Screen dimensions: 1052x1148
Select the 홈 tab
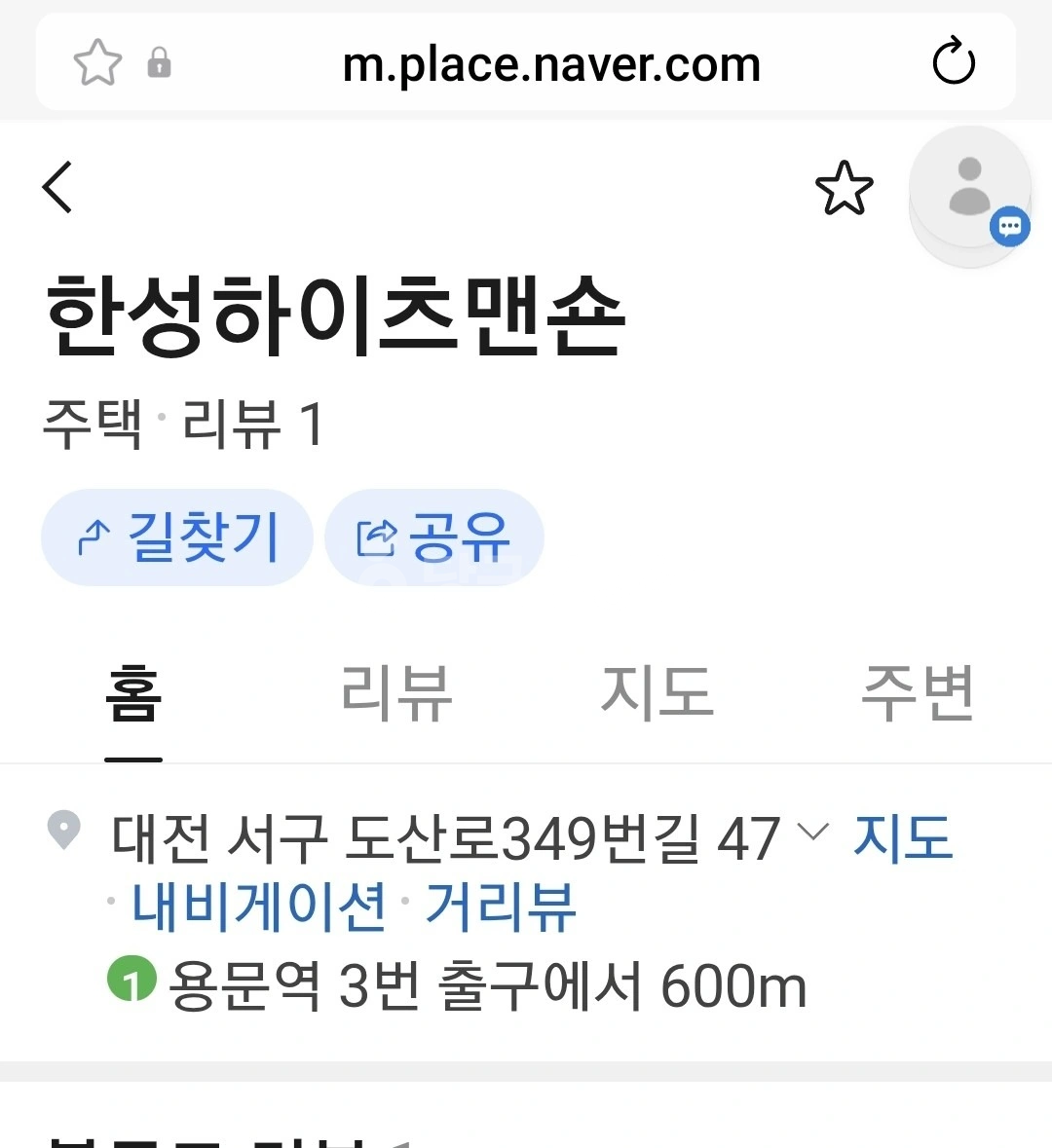[133, 692]
